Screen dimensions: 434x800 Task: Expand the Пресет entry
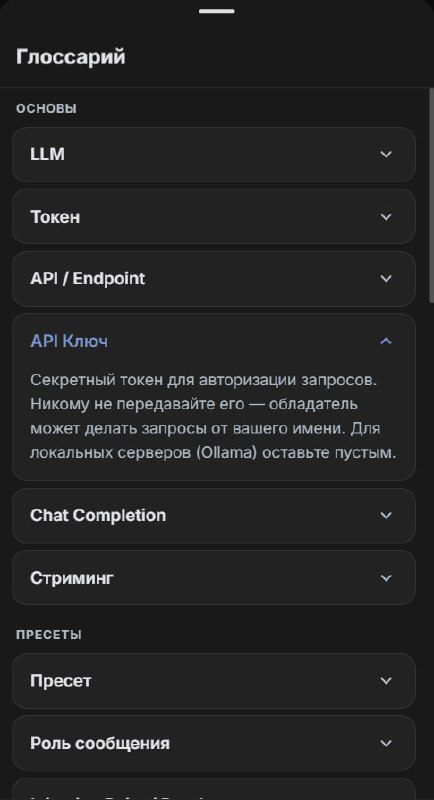coord(213,681)
